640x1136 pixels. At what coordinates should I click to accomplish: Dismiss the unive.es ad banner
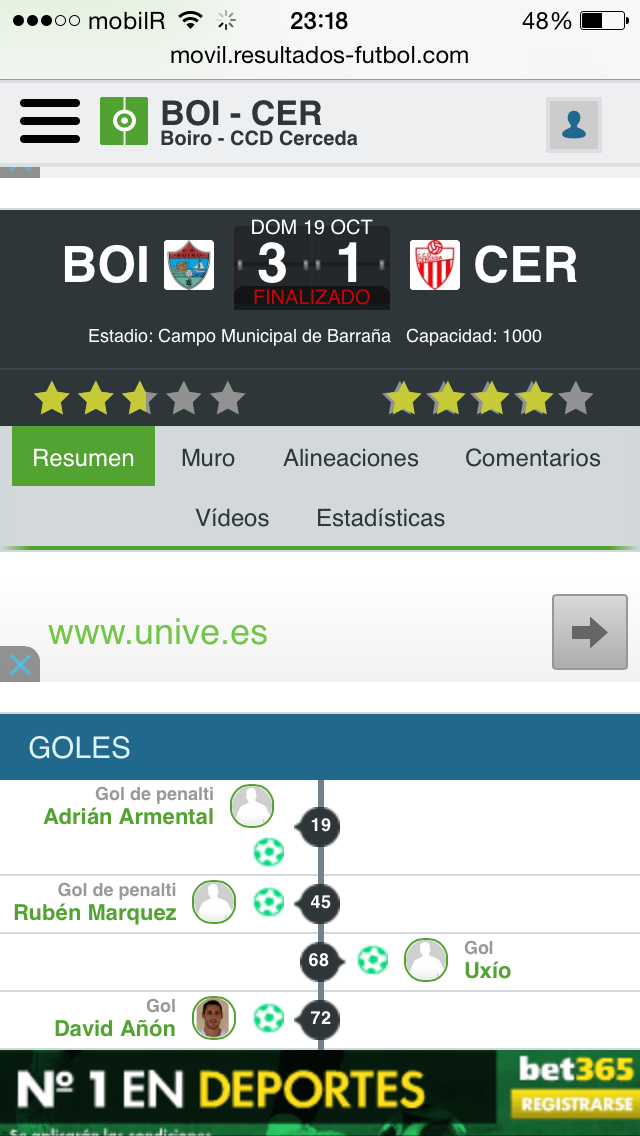pyautogui.click(x=19, y=665)
